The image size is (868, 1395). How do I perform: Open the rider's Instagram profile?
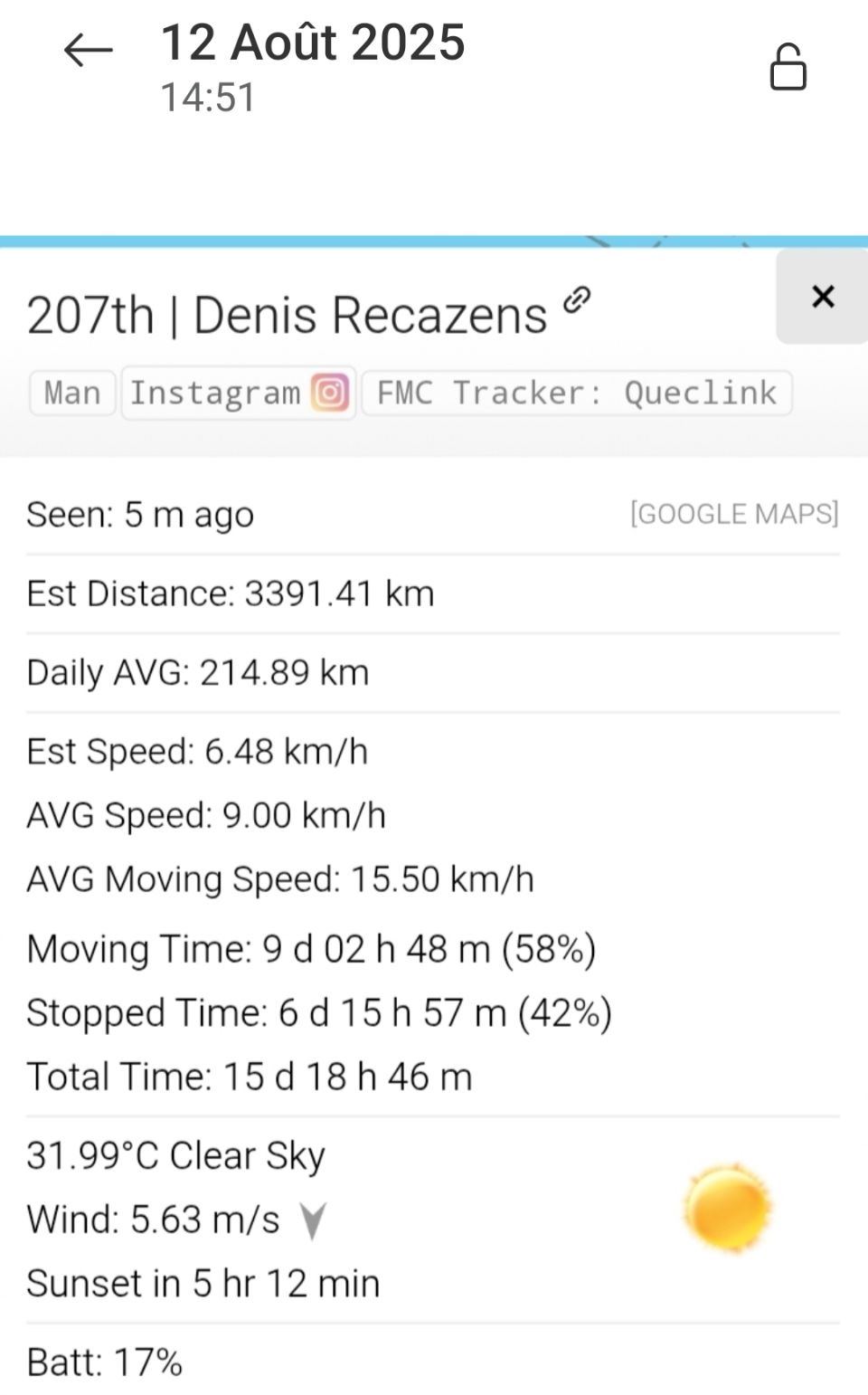pyautogui.click(x=238, y=393)
